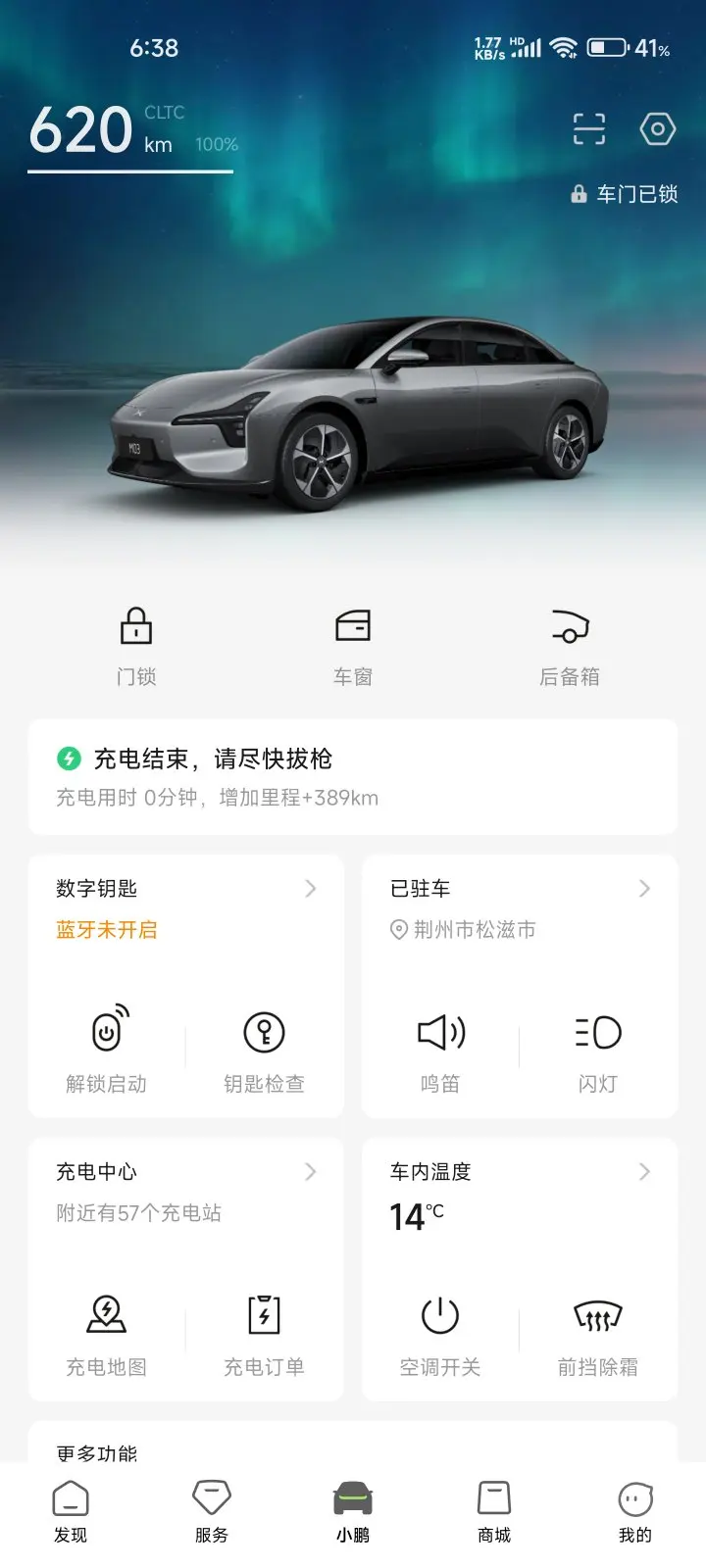Open the 车窗 window control
Viewport: 706px width, 1568px height.
point(353,645)
